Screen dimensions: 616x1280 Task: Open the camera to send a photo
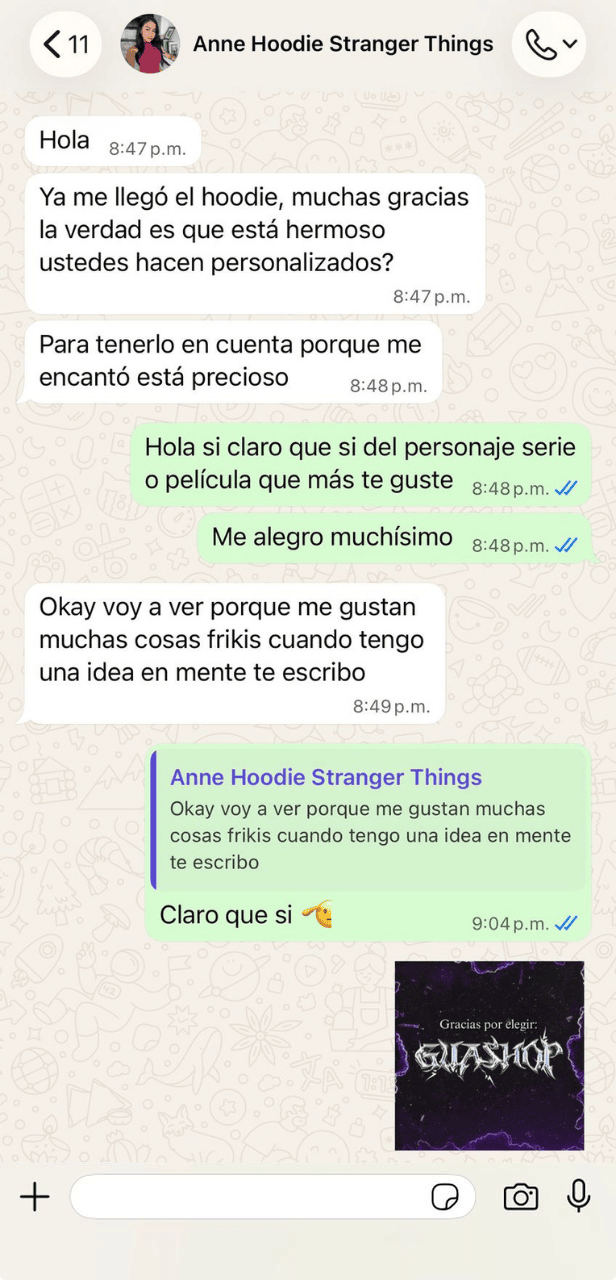pyautogui.click(x=520, y=1196)
